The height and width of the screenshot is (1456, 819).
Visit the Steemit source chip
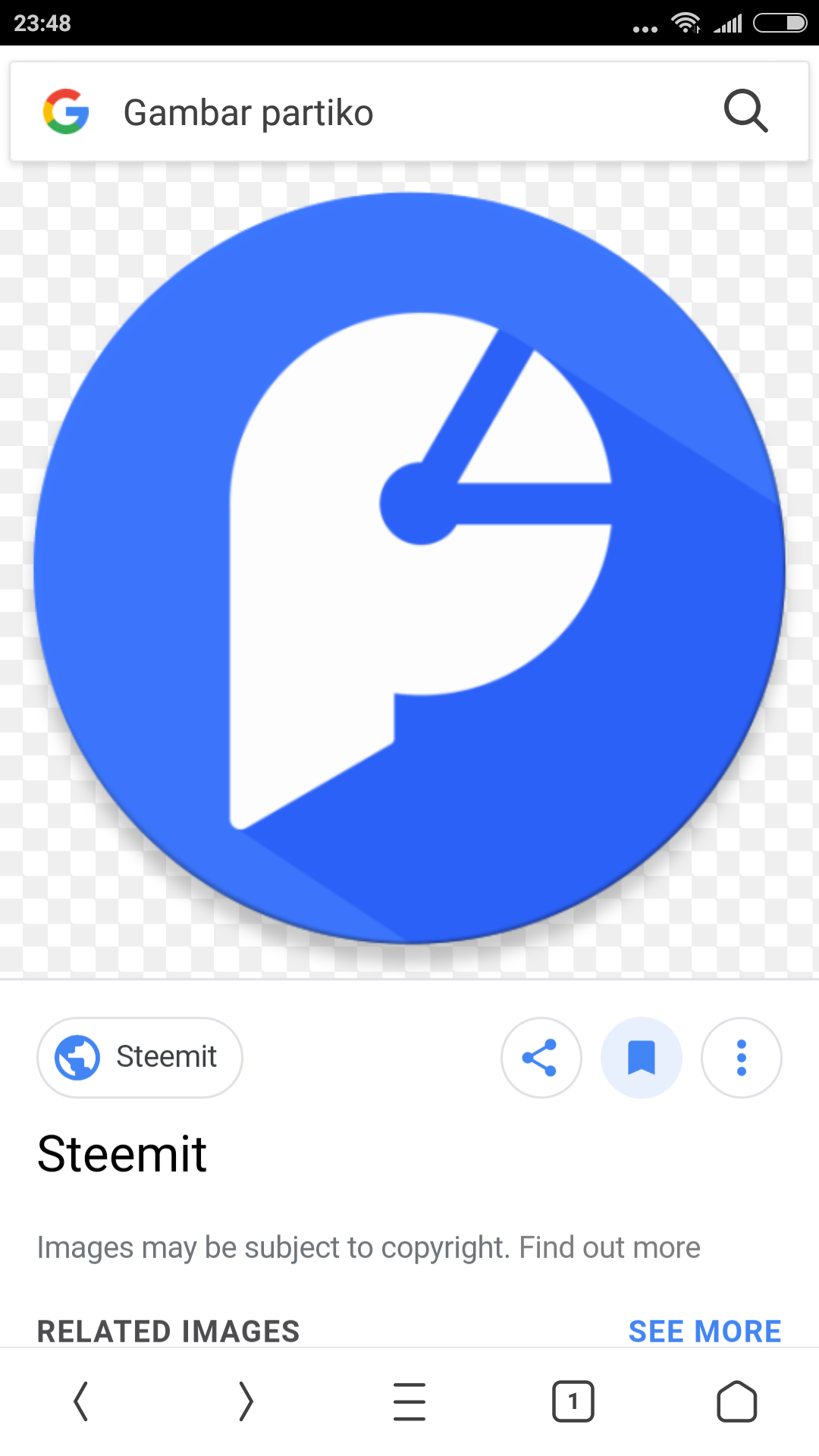coord(140,1057)
